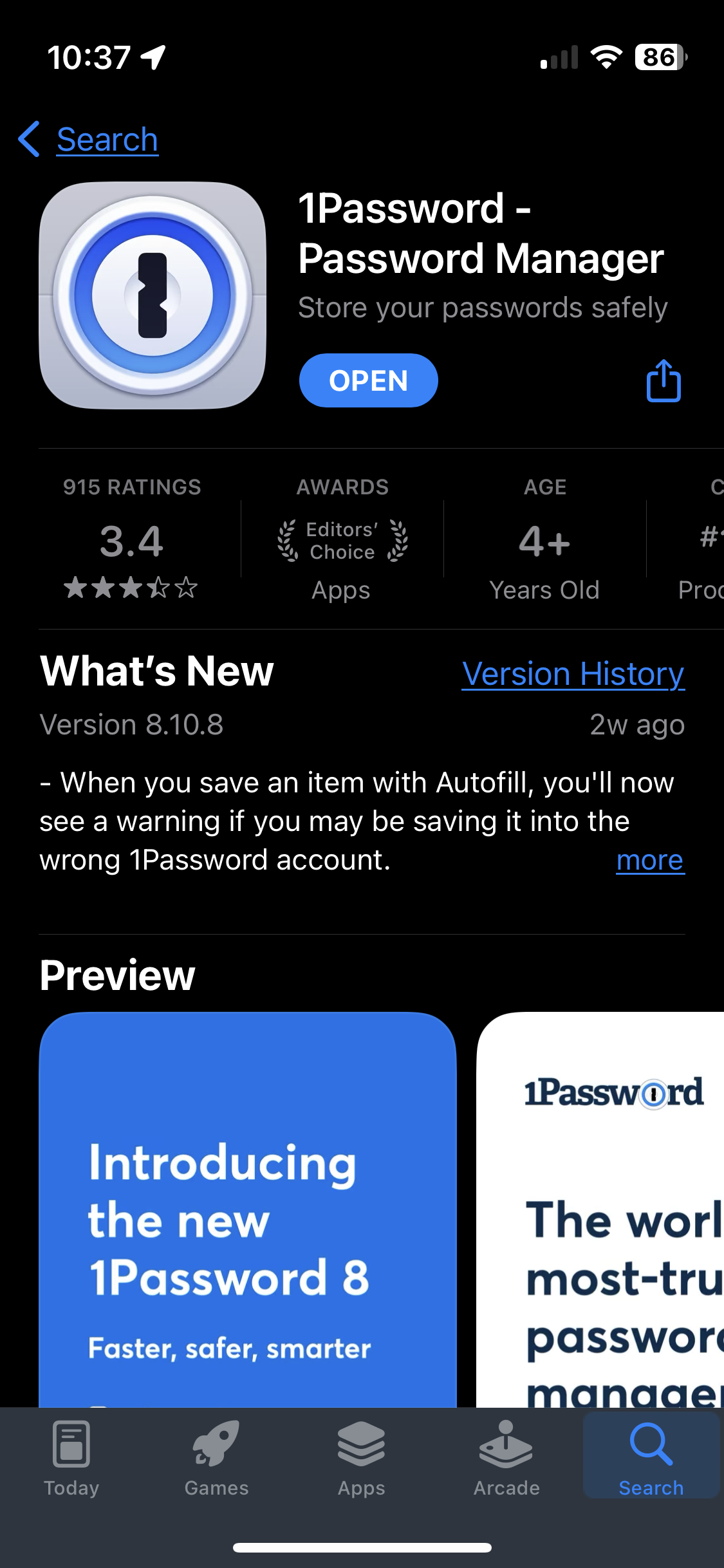
Task: Expand release notes with more
Action: pyautogui.click(x=649, y=860)
